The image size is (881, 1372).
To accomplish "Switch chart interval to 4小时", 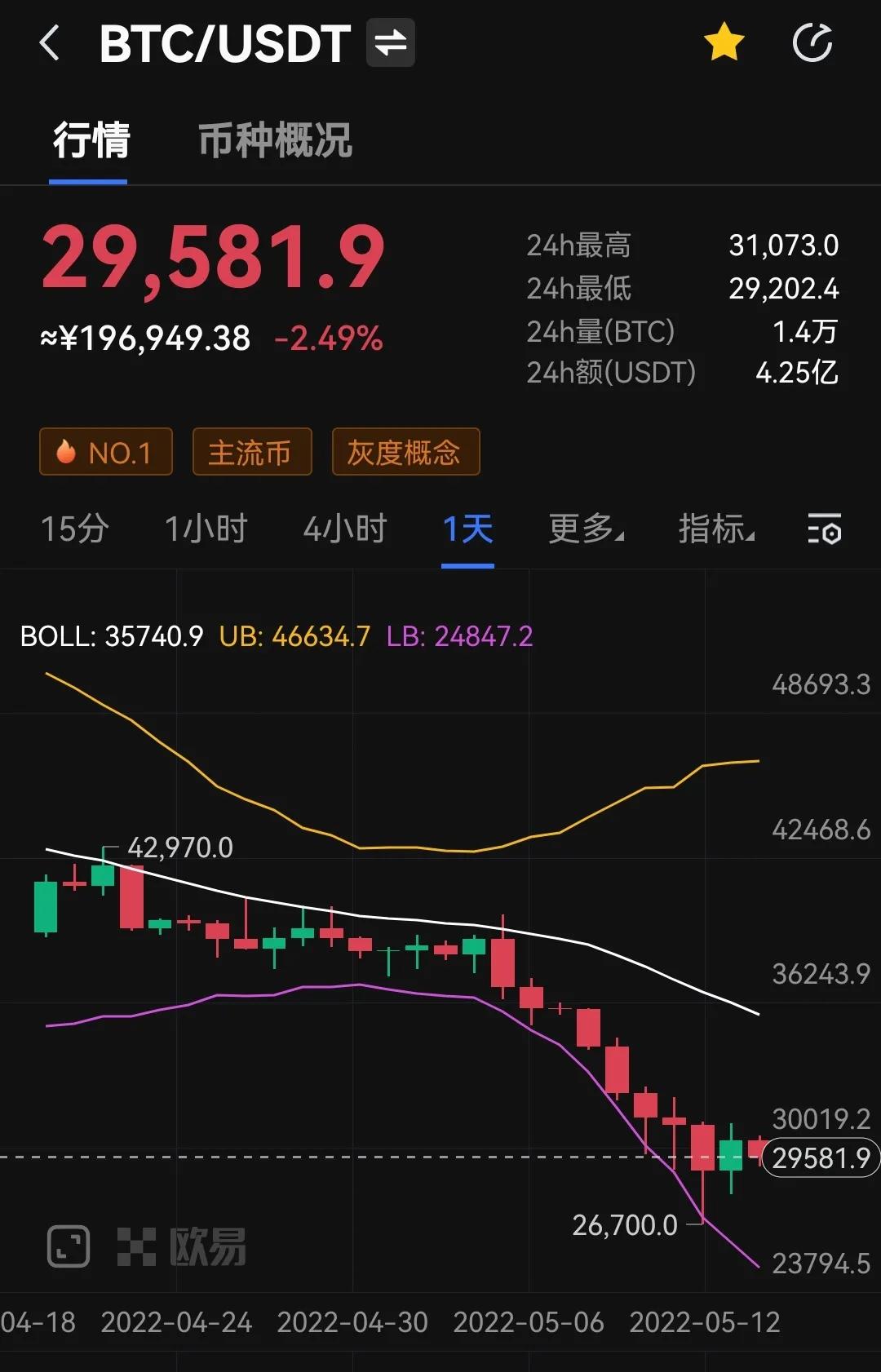I will point(346,529).
